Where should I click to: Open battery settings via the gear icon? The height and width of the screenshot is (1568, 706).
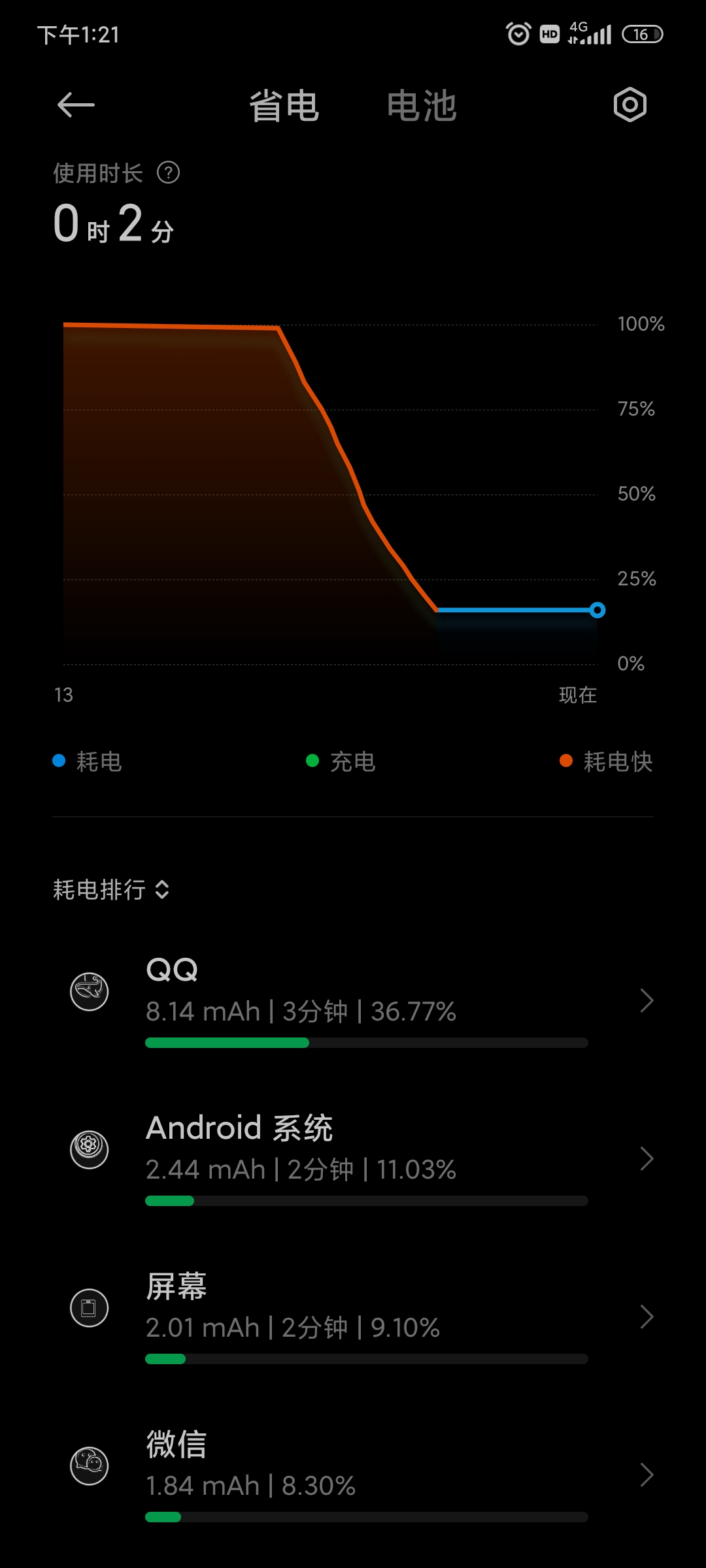630,105
